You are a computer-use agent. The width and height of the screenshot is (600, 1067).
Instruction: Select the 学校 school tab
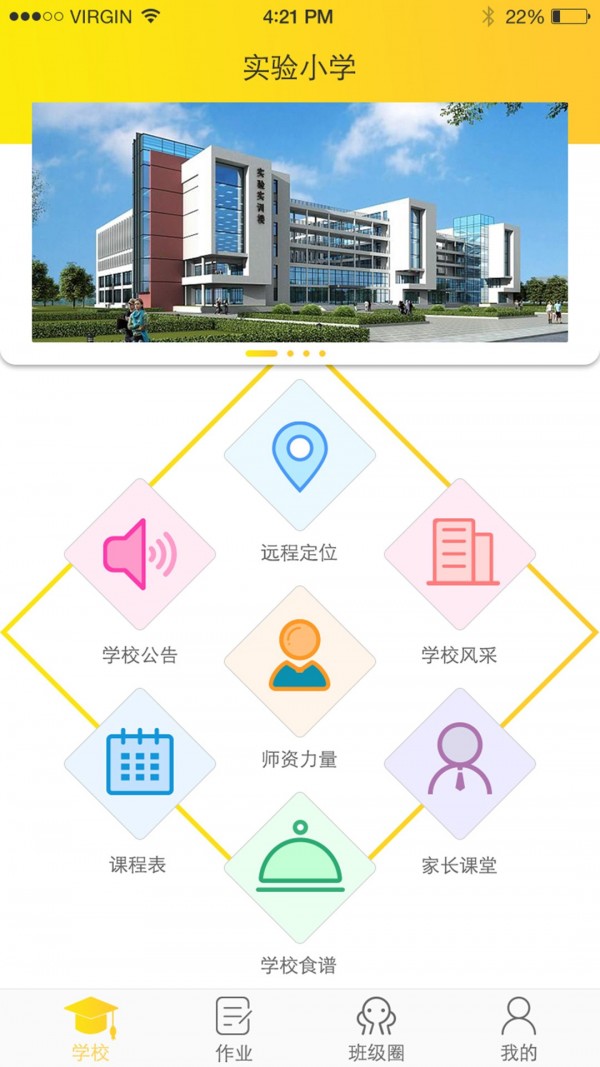coord(91,1029)
